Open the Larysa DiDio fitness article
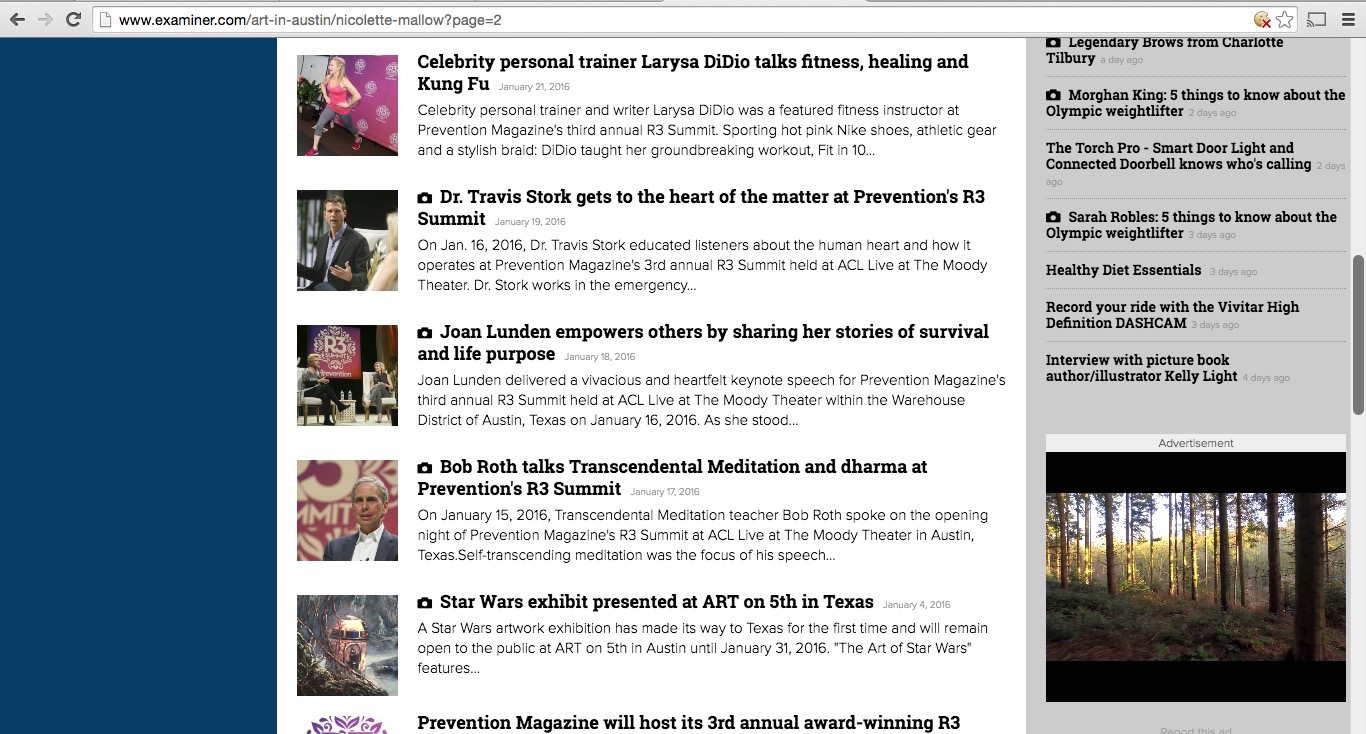Image resolution: width=1366 pixels, height=734 pixels. (692, 62)
